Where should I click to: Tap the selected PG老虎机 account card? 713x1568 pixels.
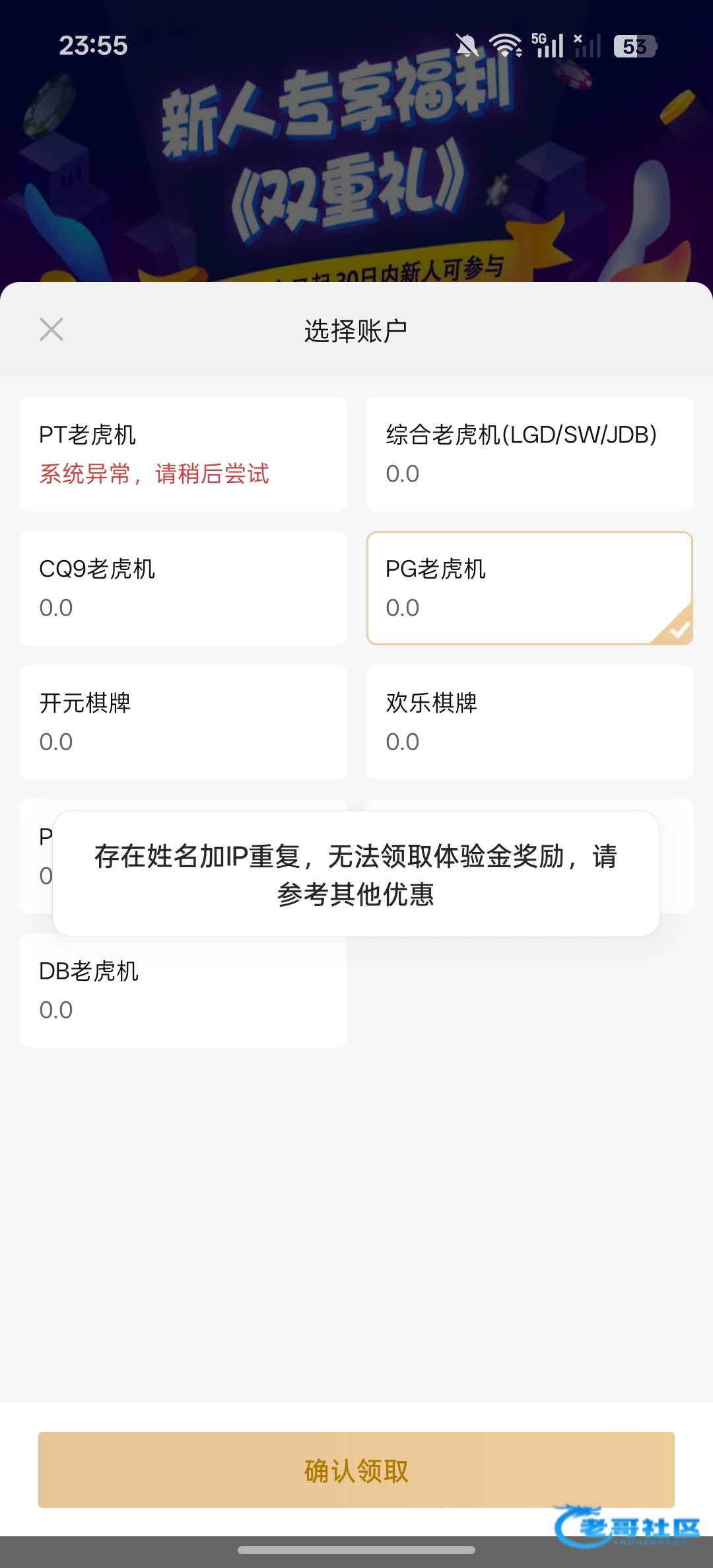click(529, 588)
